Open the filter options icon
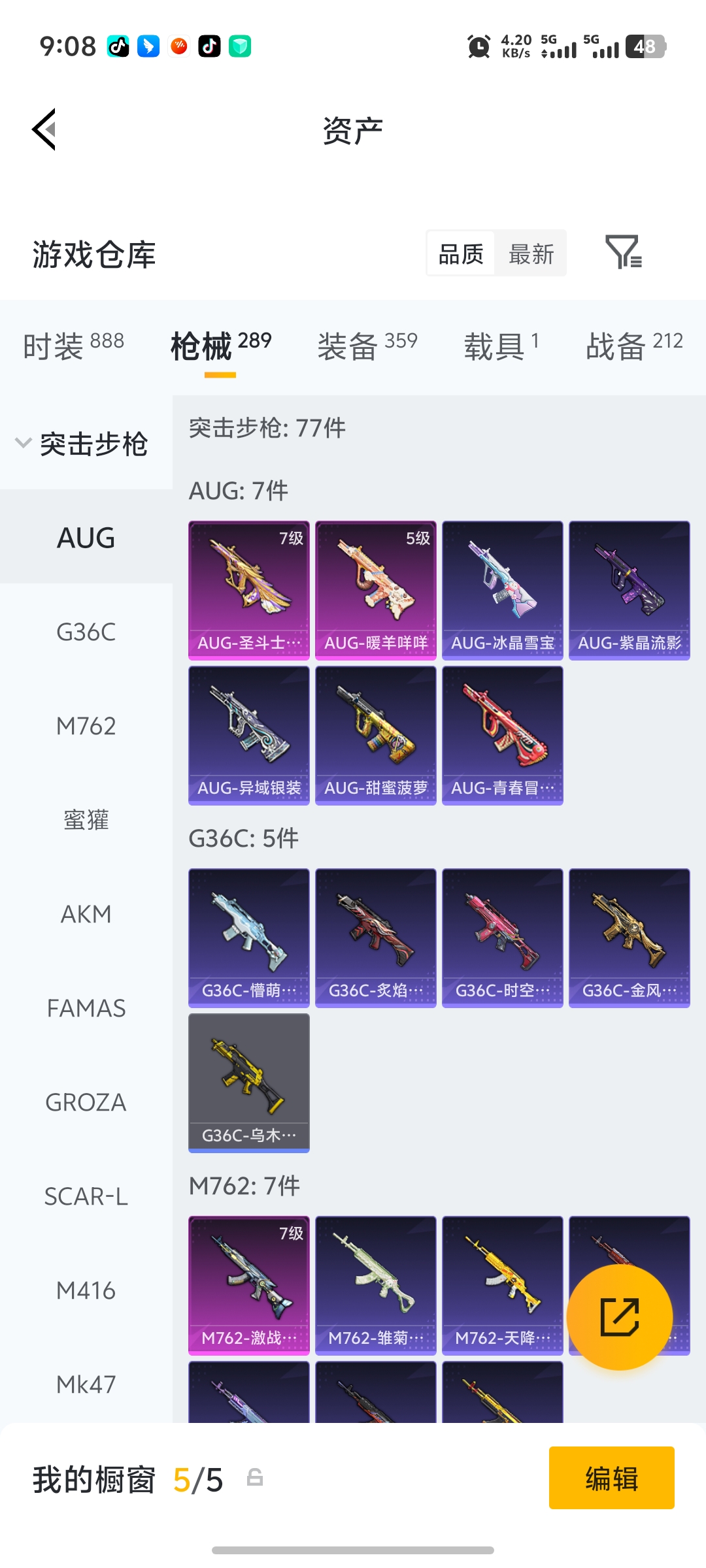This screenshot has height=1568, width=706. (x=624, y=253)
